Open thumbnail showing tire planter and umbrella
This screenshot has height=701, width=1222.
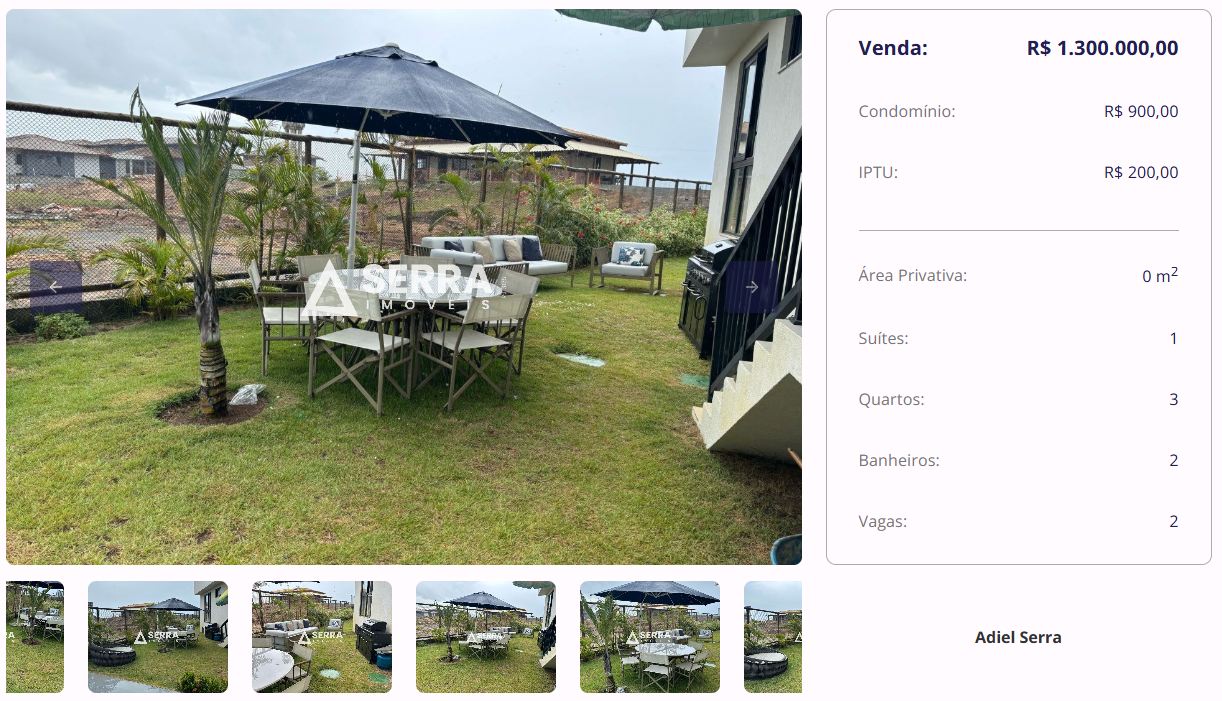(x=158, y=637)
